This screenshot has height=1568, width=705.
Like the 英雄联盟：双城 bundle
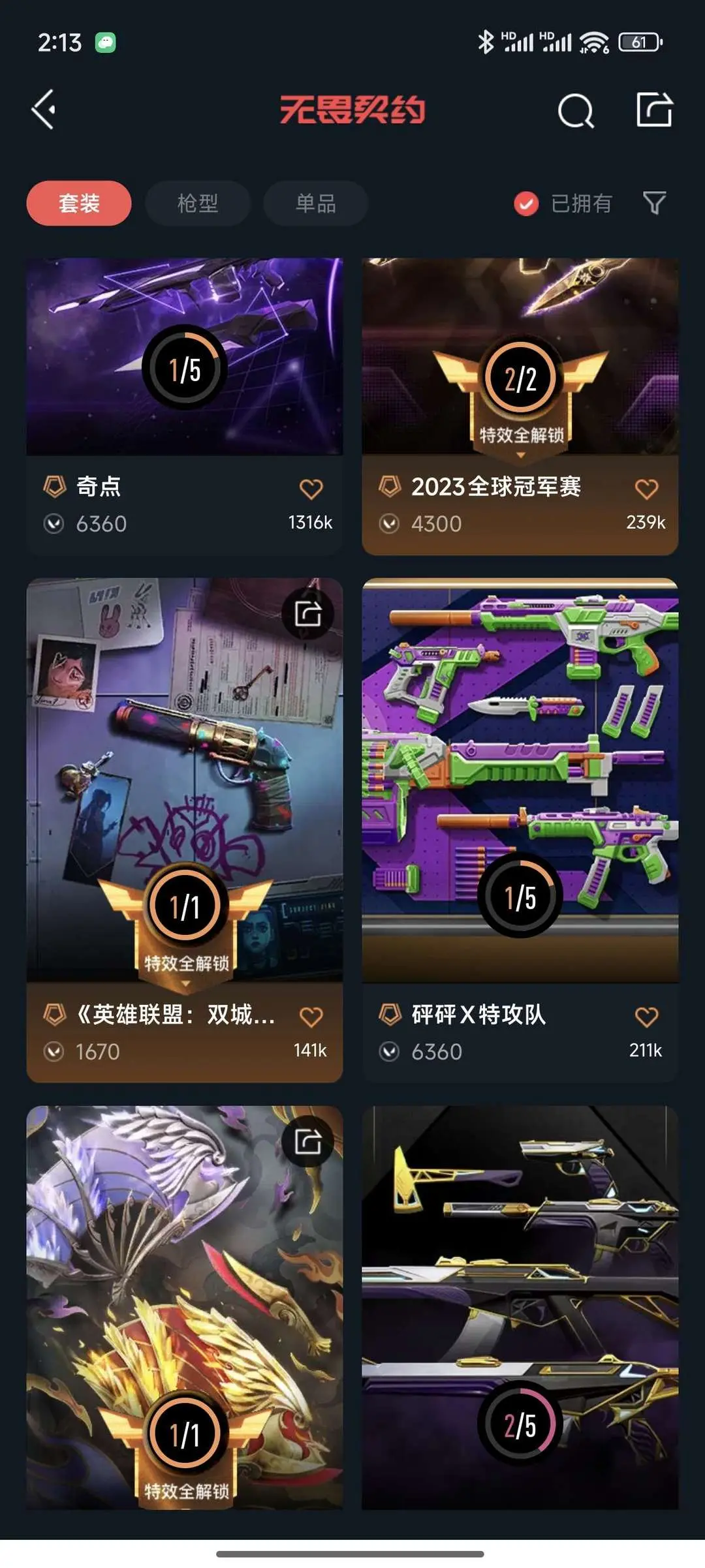pos(311,1016)
